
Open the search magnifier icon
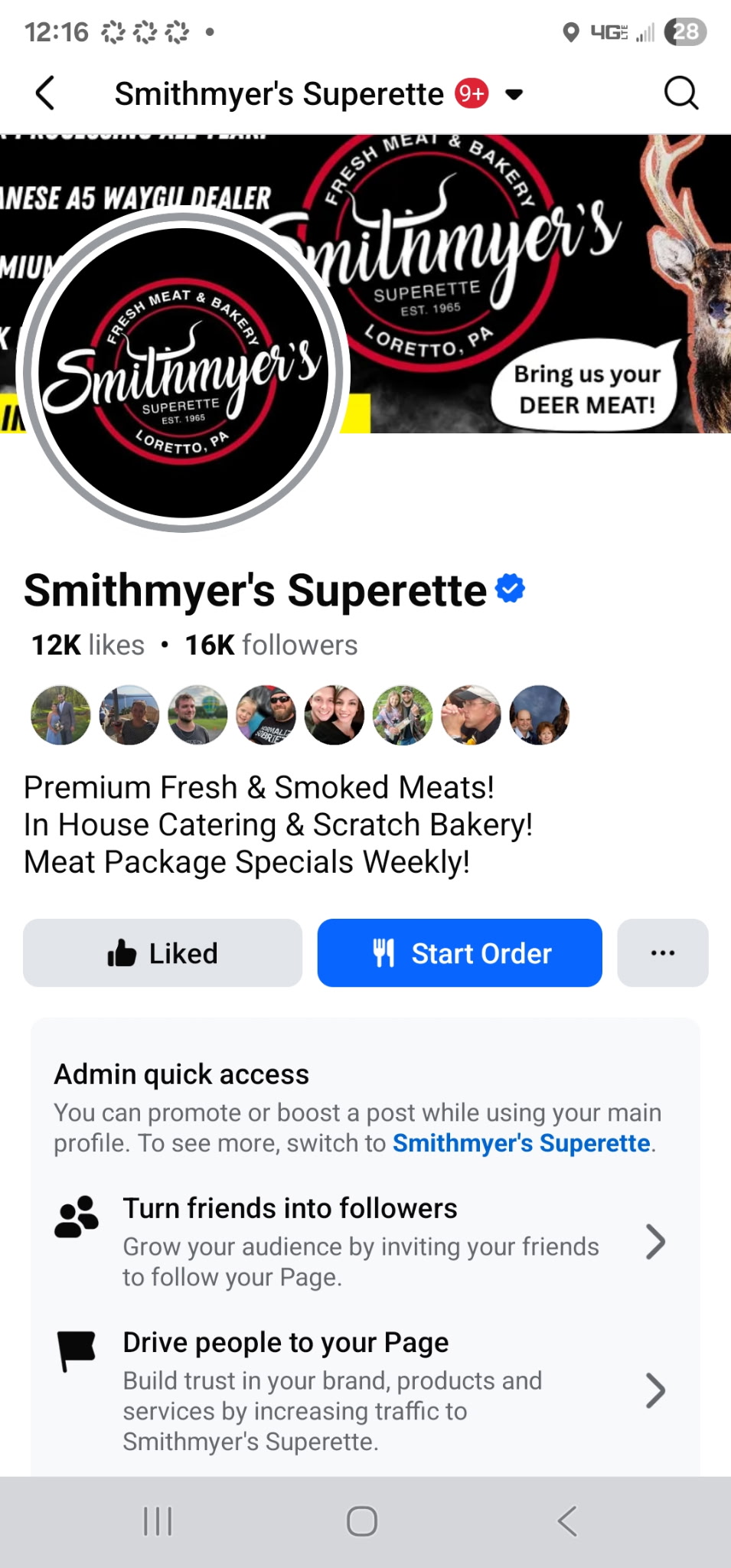point(680,93)
